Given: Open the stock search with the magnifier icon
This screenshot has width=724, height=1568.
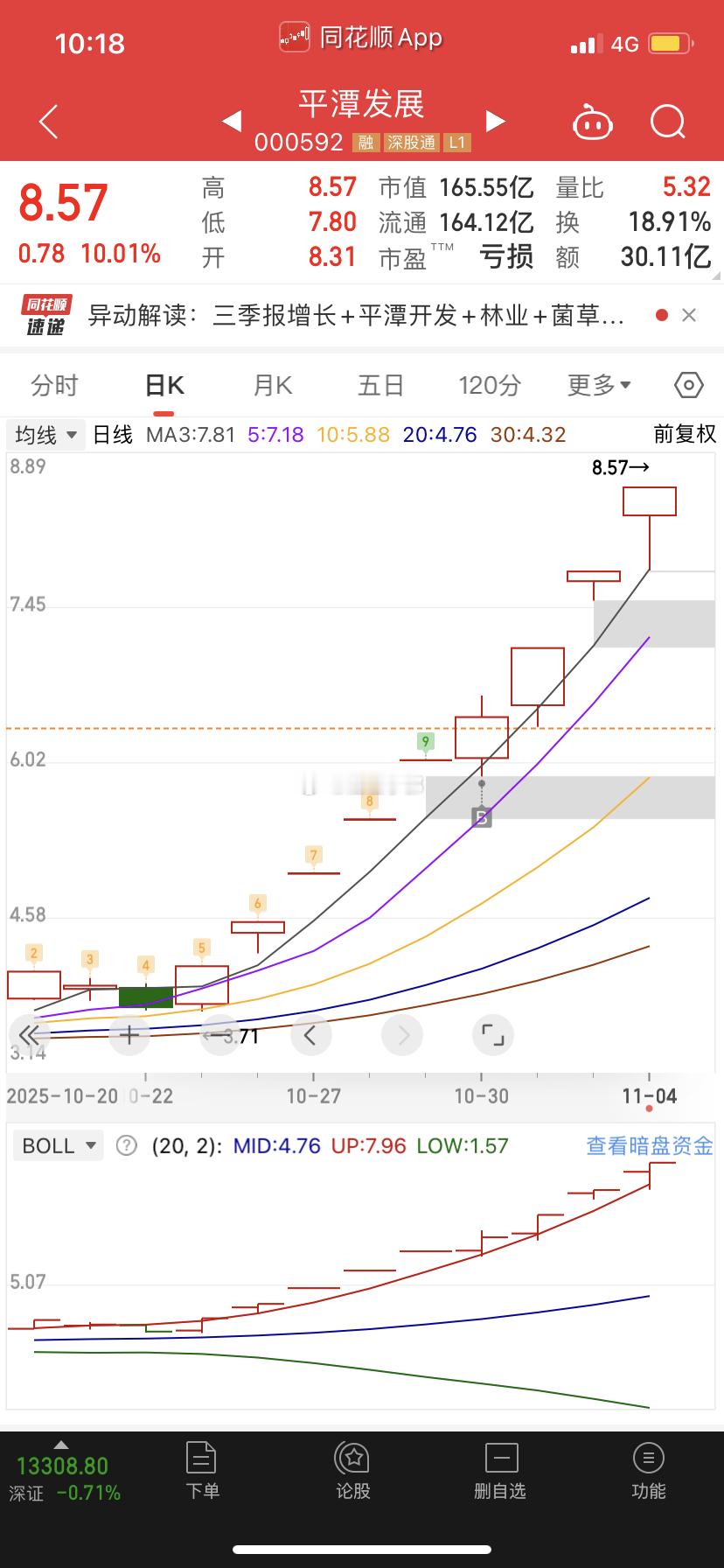Looking at the screenshot, I should (x=667, y=122).
